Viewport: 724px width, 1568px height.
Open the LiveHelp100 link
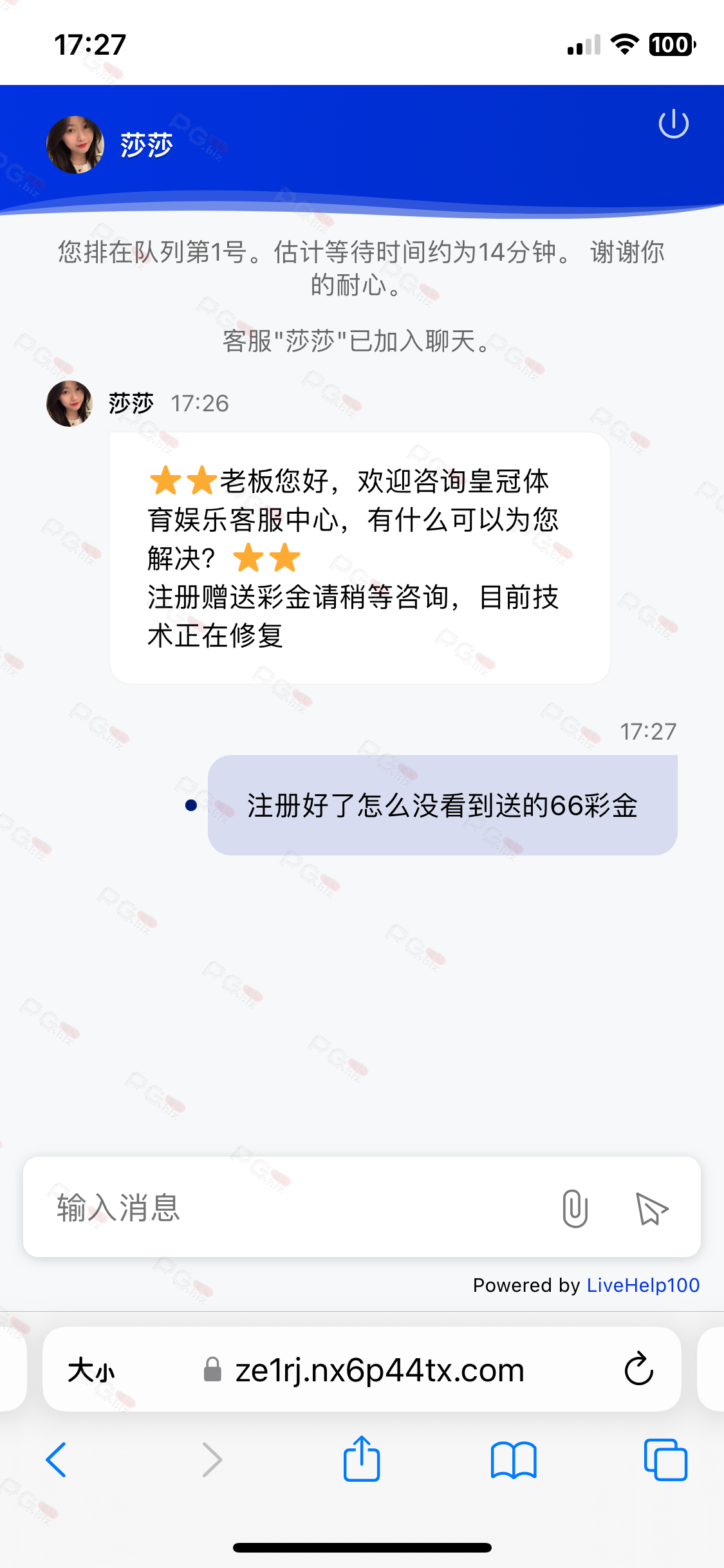coord(643,1285)
